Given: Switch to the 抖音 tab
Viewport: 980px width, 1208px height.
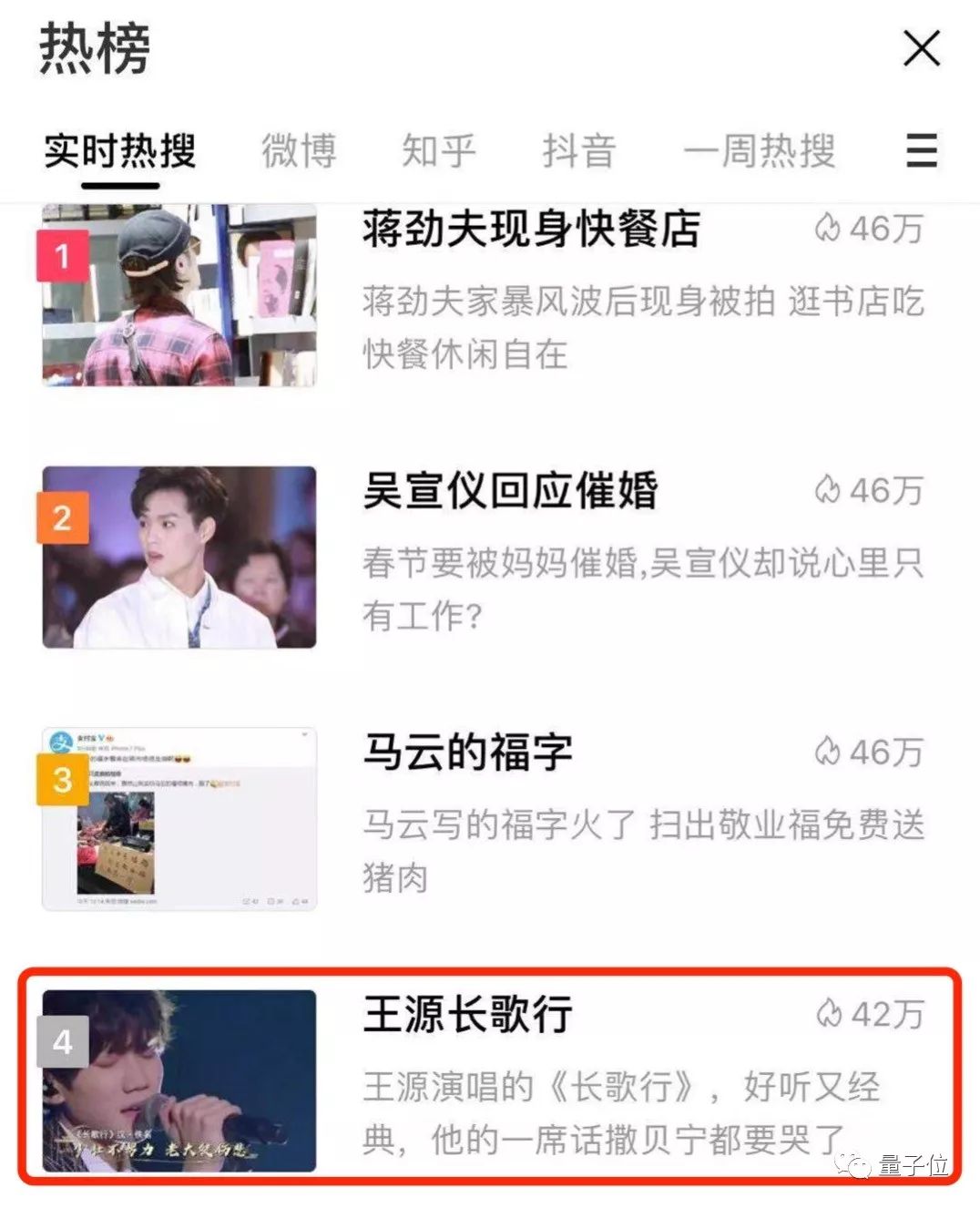Looking at the screenshot, I should pyautogui.click(x=579, y=150).
